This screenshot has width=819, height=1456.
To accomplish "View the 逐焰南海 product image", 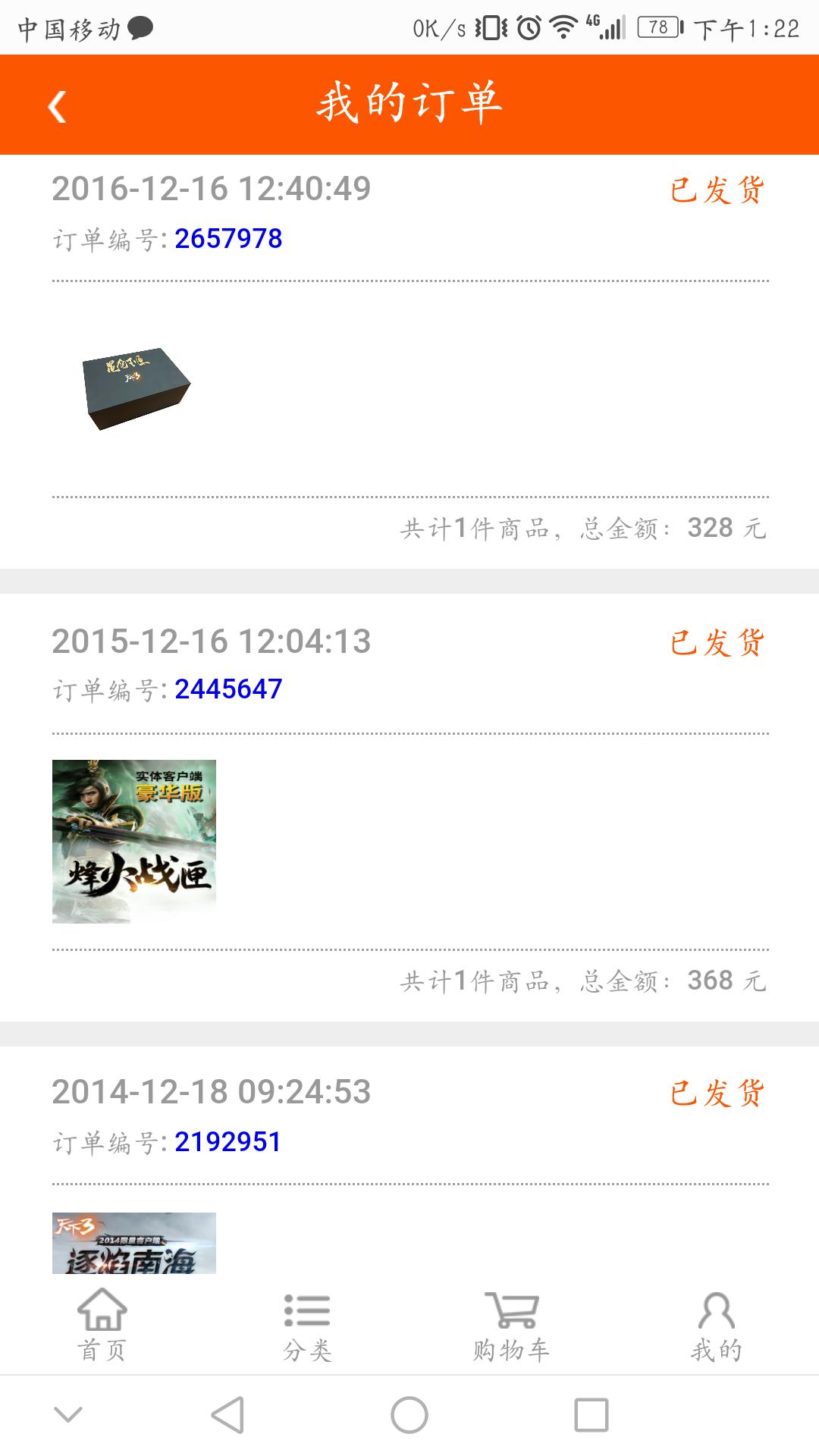I will point(134,1243).
